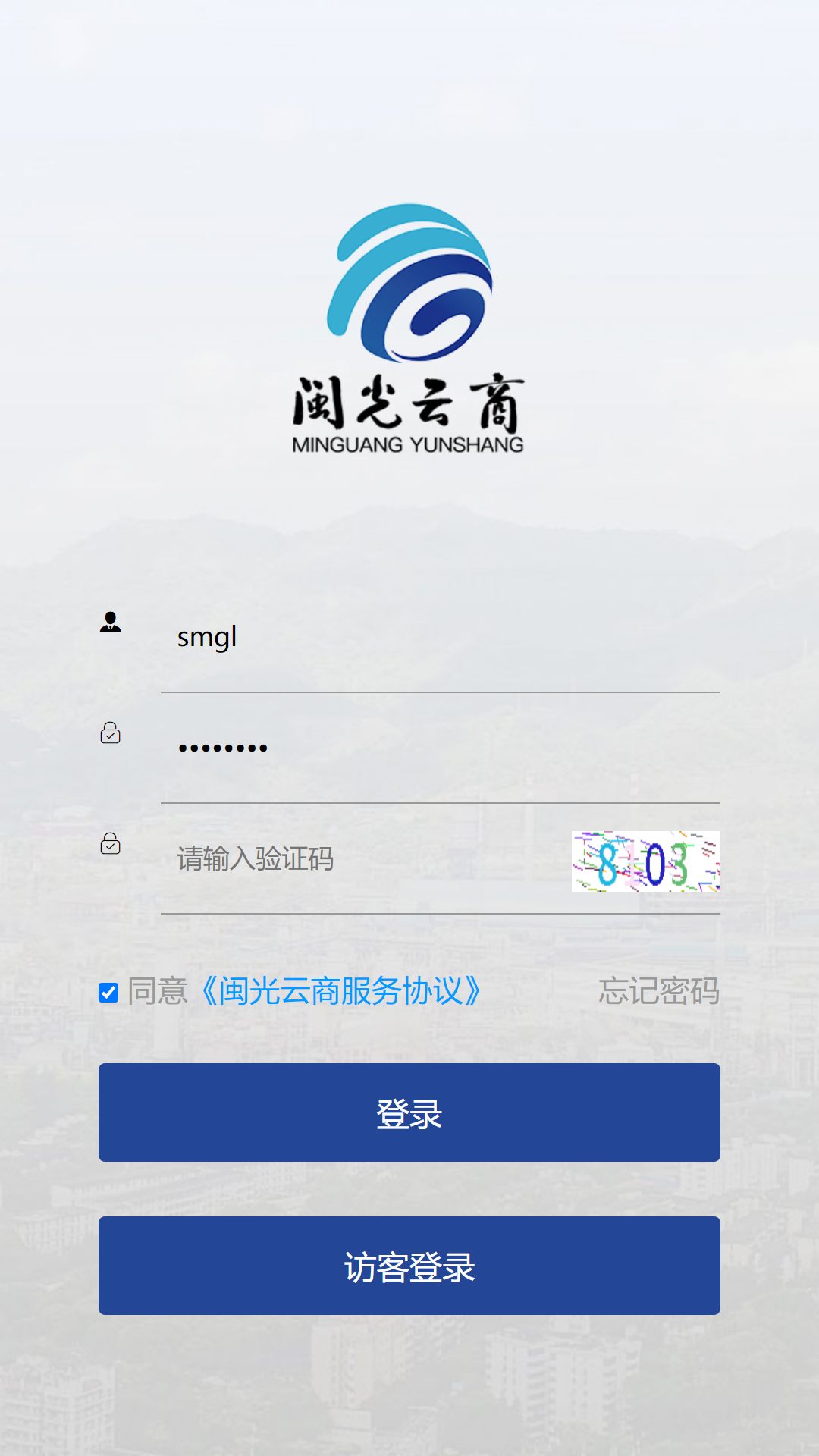The width and height of the screenshot is (819, 1456).
Task: Click 访客登录 for guest access
Action: tap(409, 1266)
